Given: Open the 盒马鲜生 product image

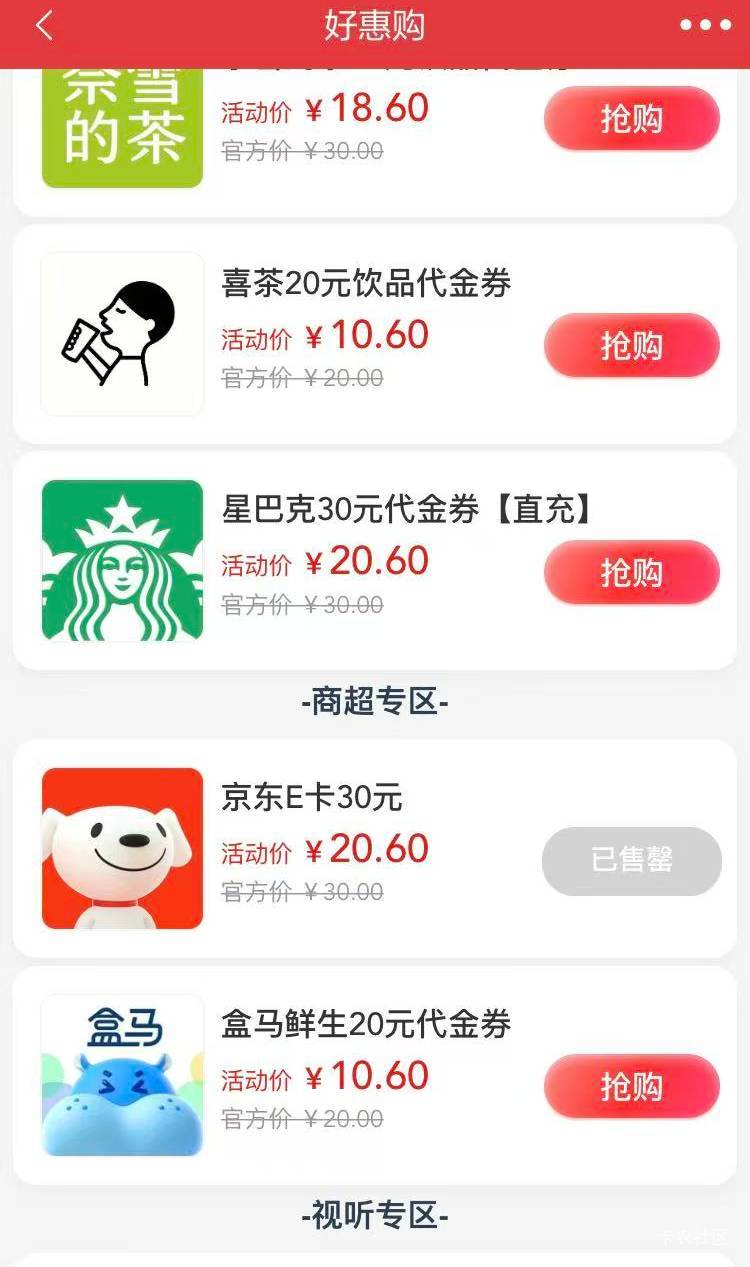Looking at the screenshot, I should 122,1075.
